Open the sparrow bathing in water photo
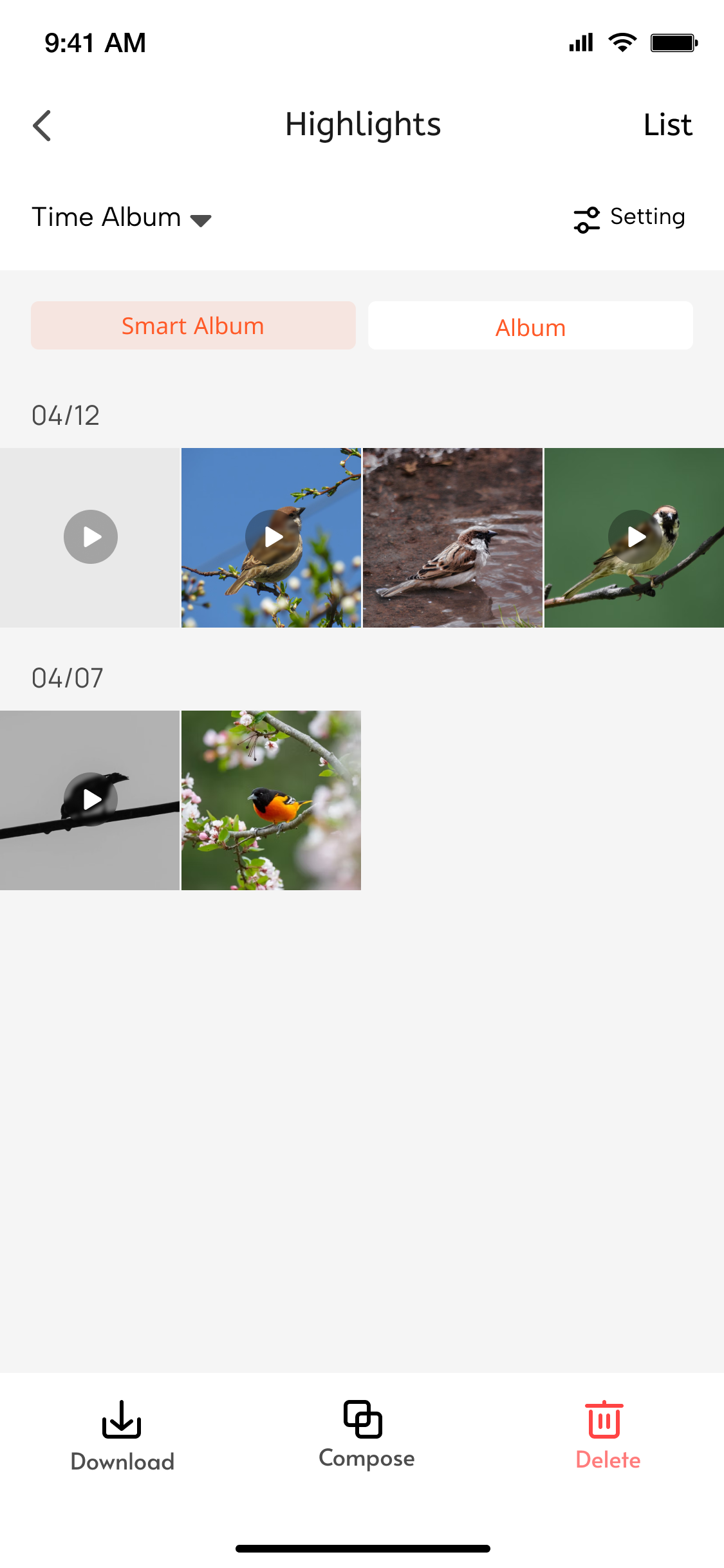The width and height of the screenshot is (724, 1568). (x=452, y=537)
